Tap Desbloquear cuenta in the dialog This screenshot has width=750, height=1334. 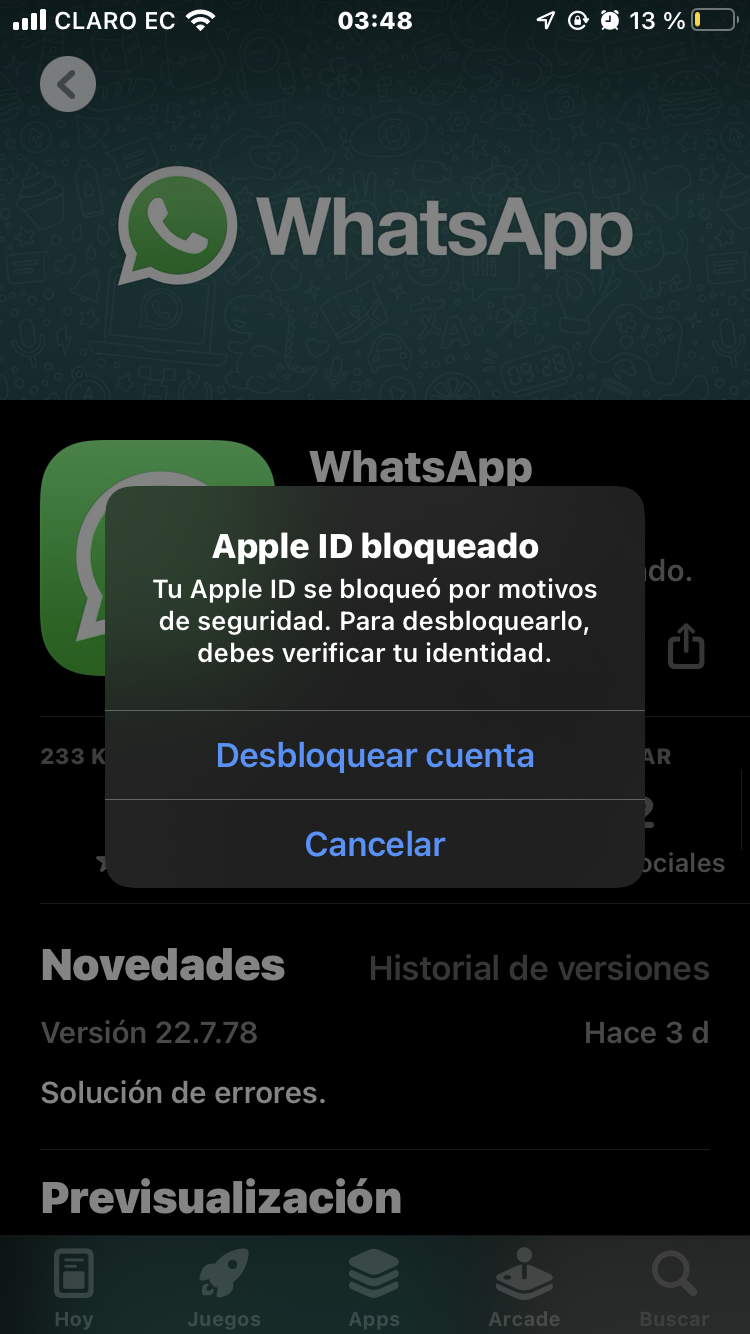click(375, 755)
